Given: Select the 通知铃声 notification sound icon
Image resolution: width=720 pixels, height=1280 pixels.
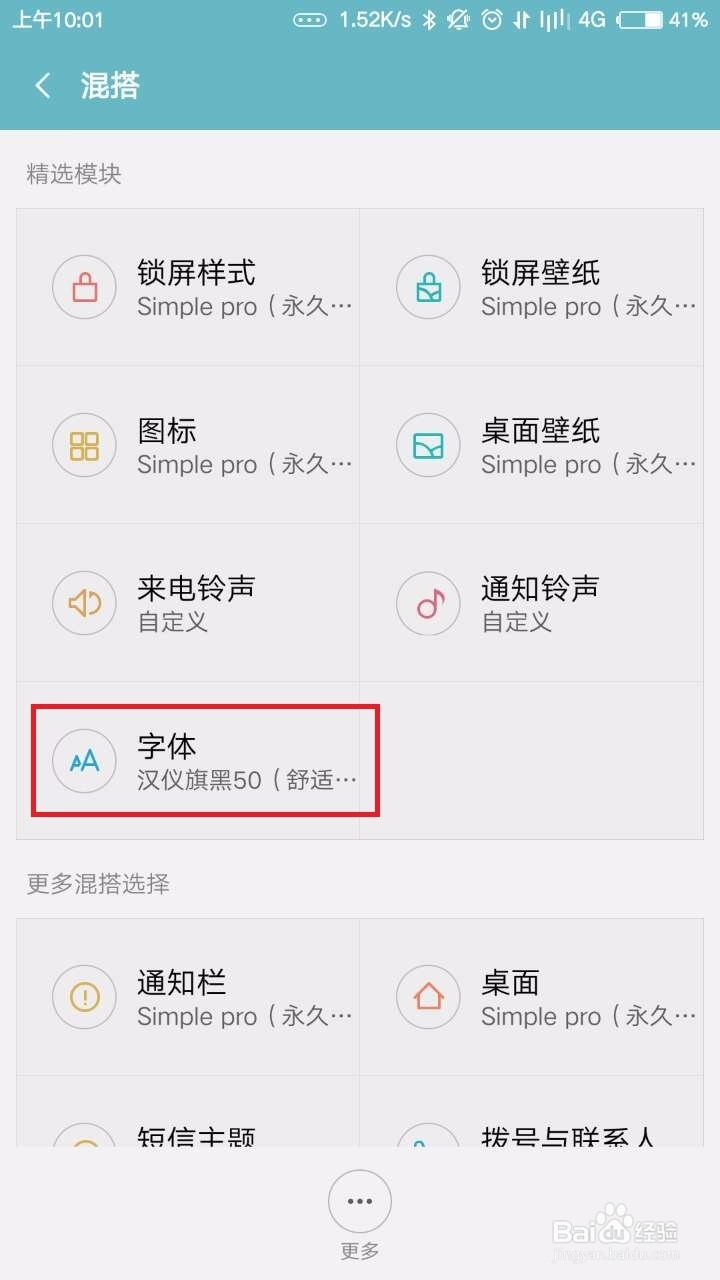Looking at the screenshot, I should coord(428,603).
